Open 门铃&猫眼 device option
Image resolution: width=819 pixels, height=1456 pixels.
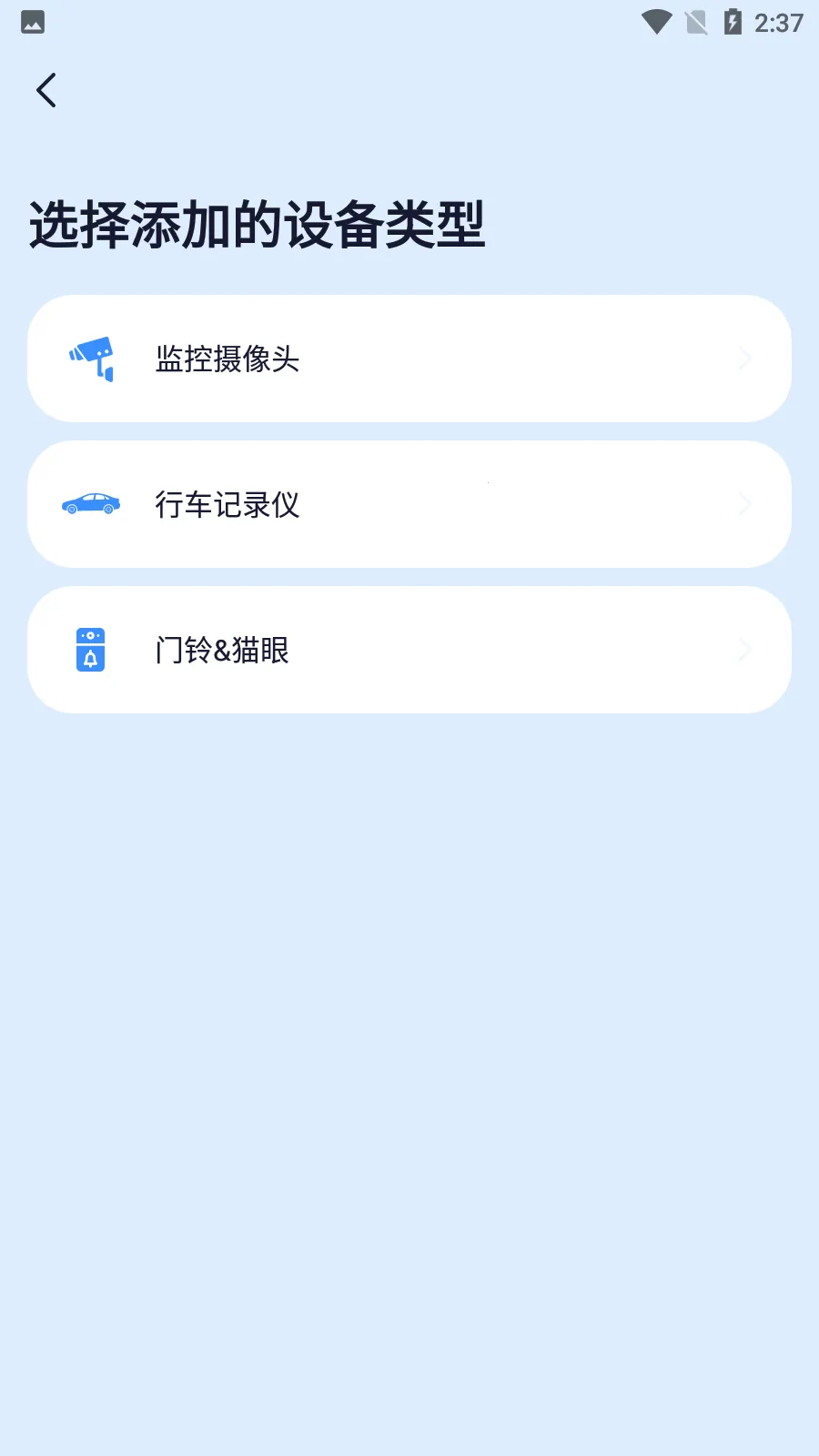(x=409, y=650)
